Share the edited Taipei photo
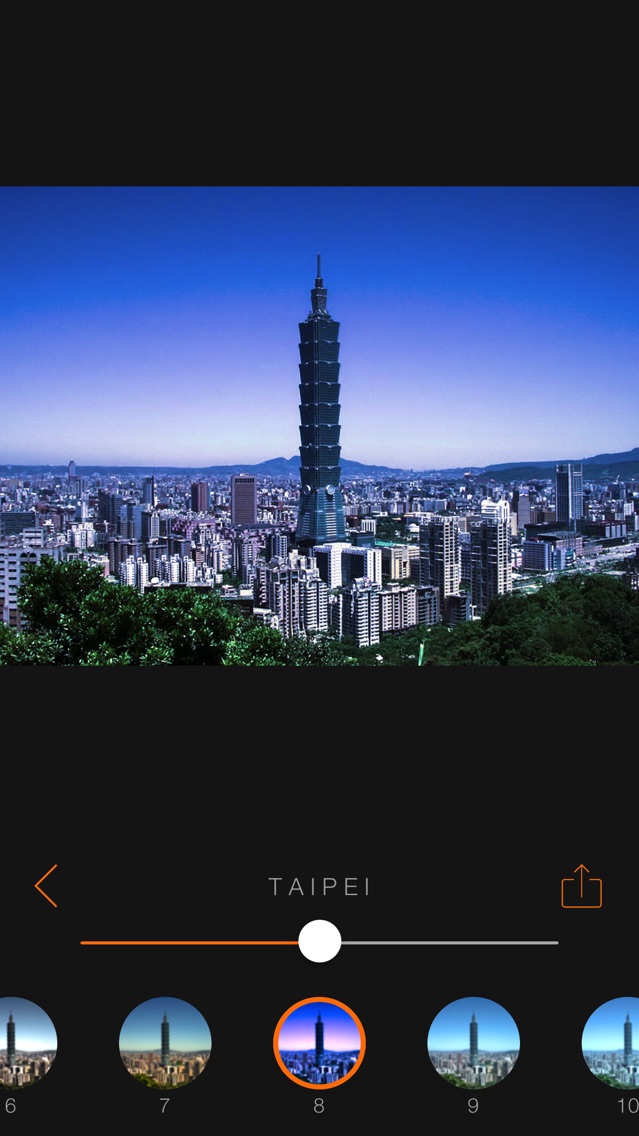The height and width of the screenshot is (1136, 639). pos(582,886)
